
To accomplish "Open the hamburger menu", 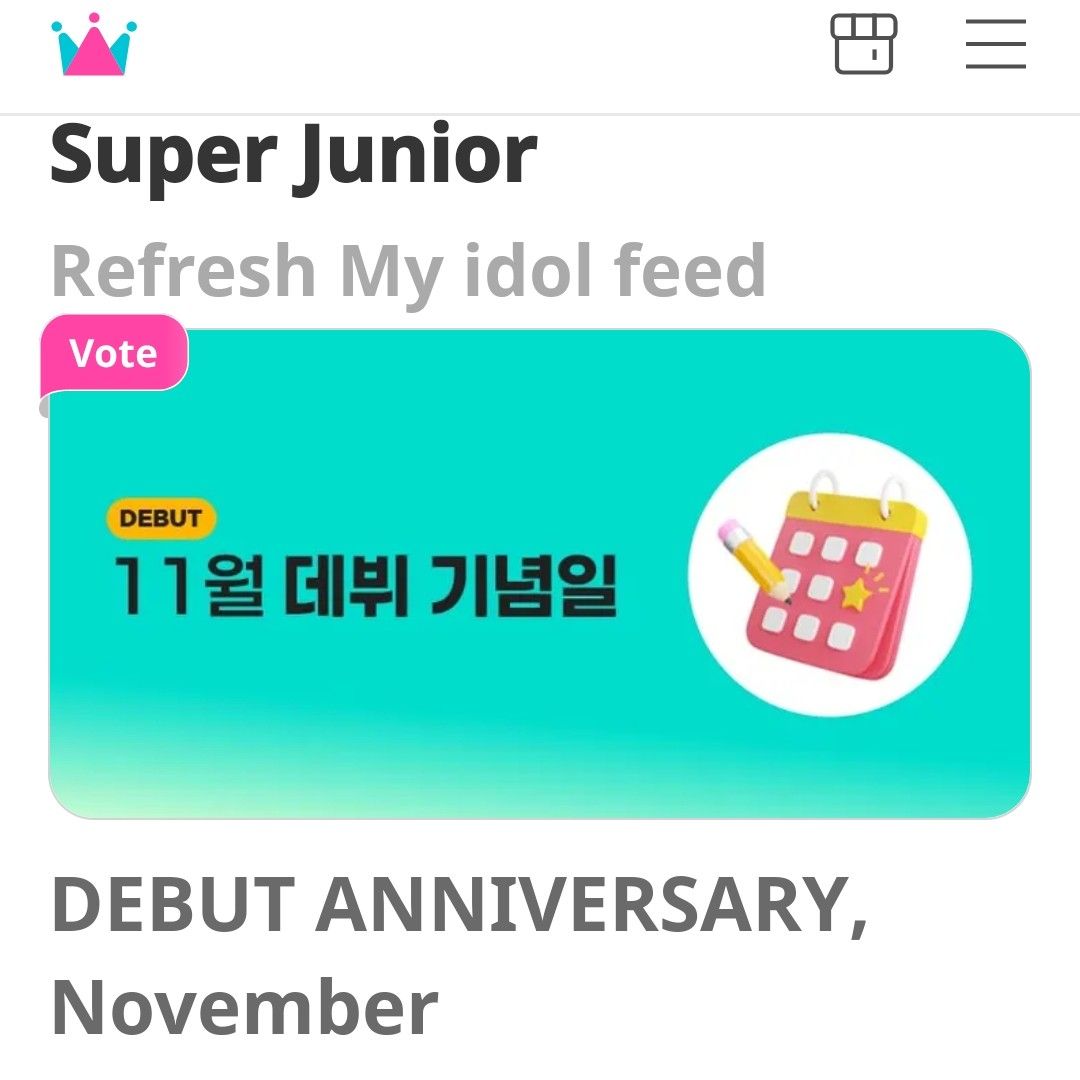I will pos(995,45).
